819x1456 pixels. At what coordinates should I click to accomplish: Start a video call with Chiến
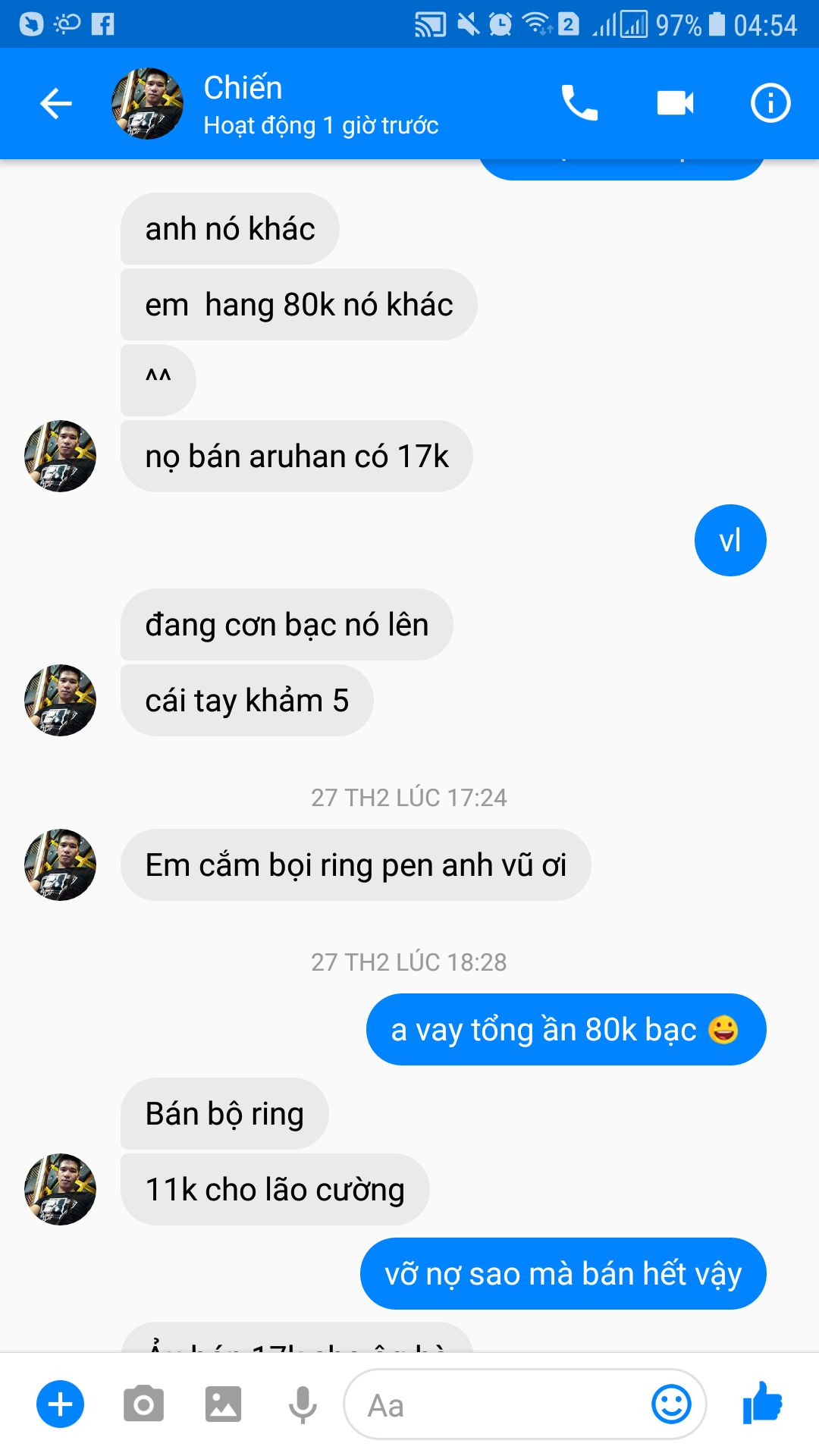[x=675, y=103]
